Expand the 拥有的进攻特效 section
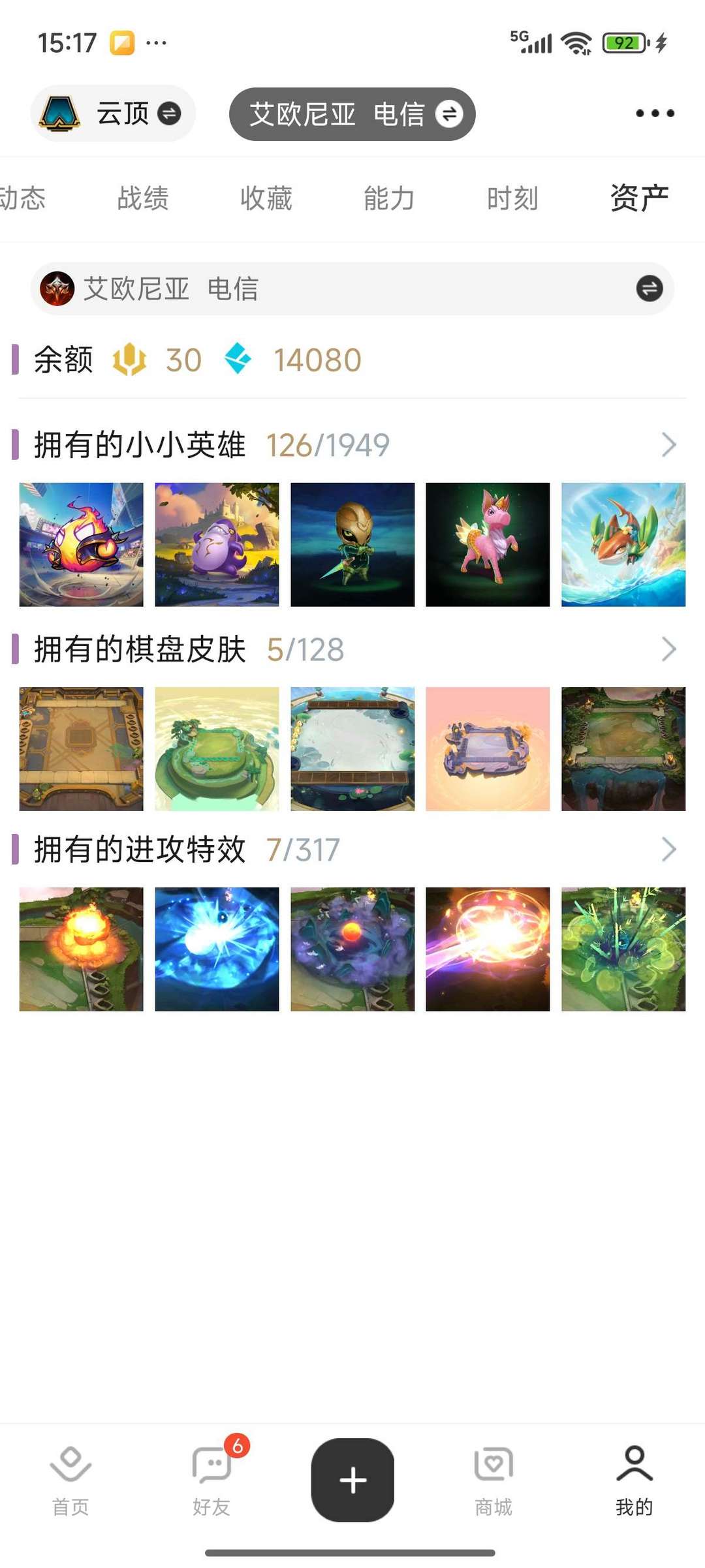Viewport: 705px width, 1568px height. coord(668,849)
